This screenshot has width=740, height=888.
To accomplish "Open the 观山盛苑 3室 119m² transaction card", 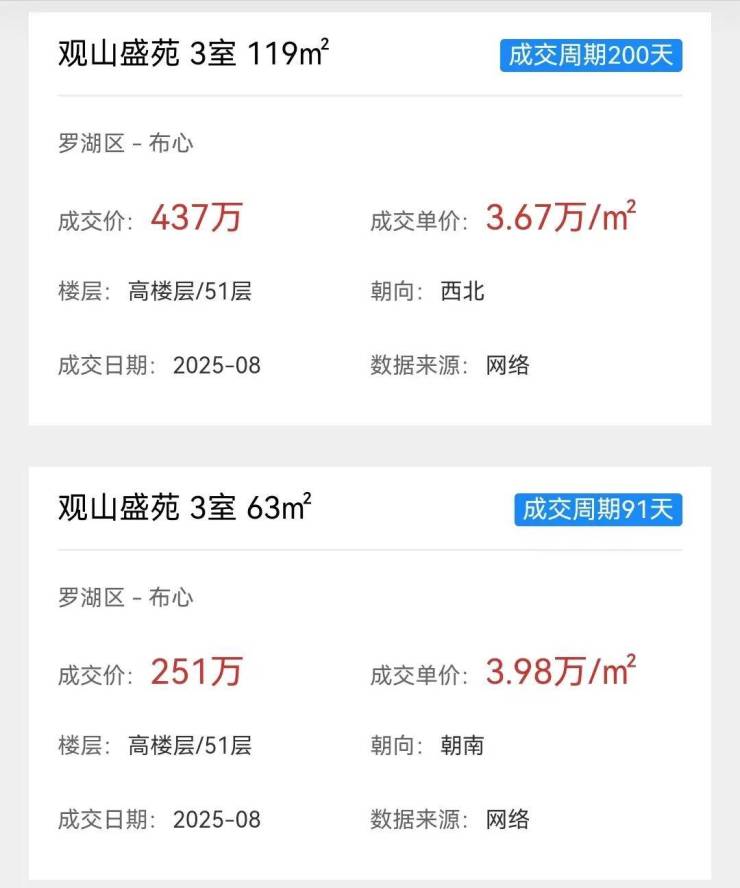I will coord(194,53).
